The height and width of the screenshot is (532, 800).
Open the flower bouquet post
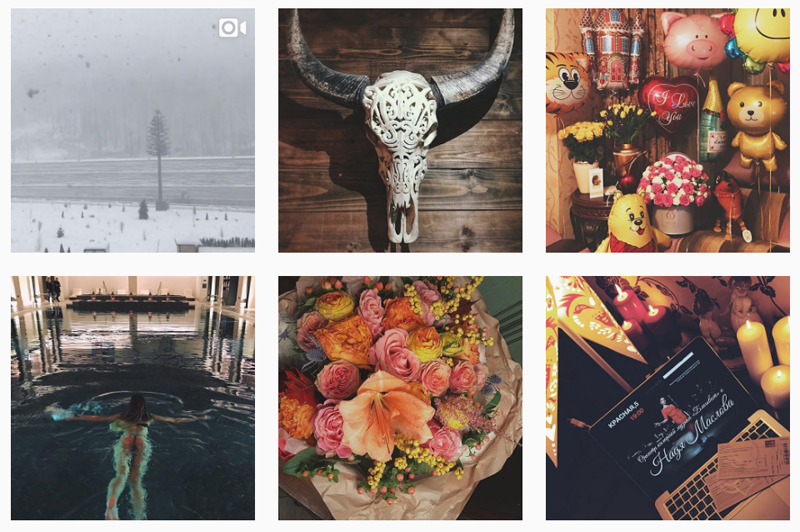point(400,398)
